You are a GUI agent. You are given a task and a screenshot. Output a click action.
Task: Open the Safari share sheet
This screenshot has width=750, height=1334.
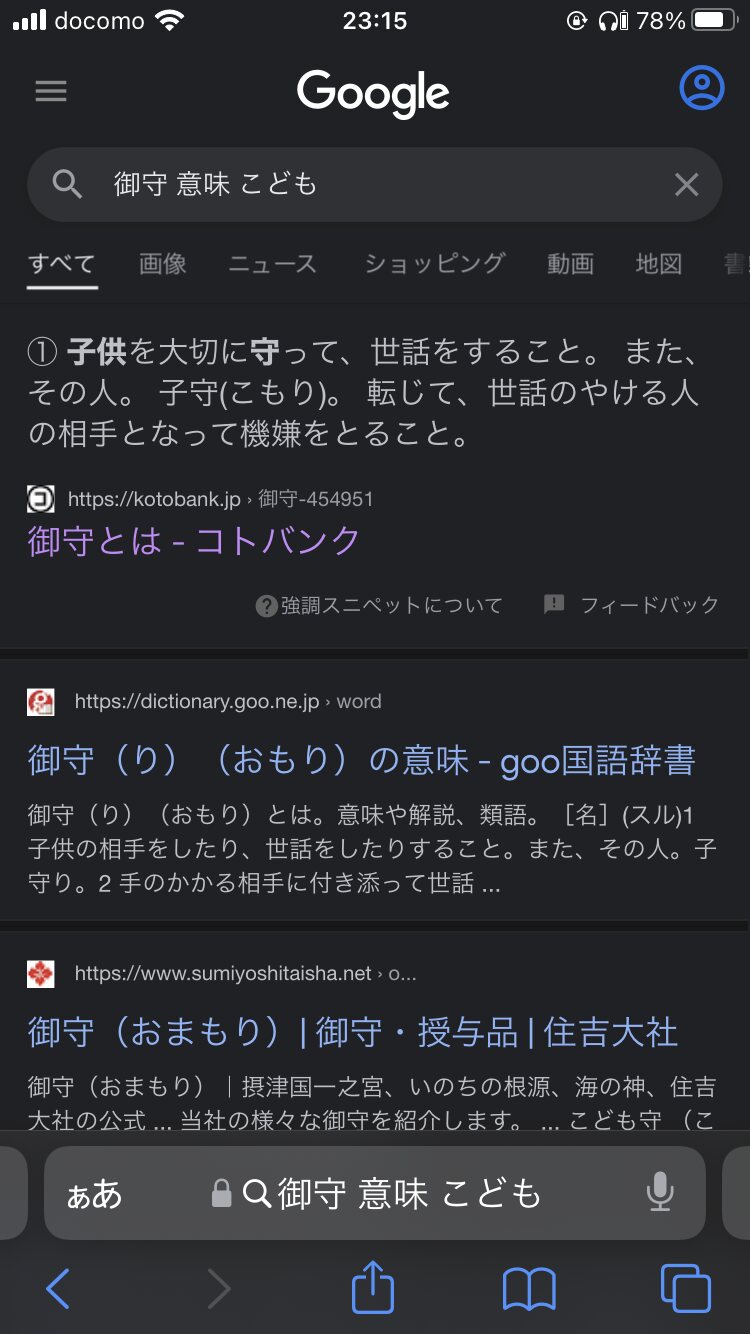pos(373,1286)
